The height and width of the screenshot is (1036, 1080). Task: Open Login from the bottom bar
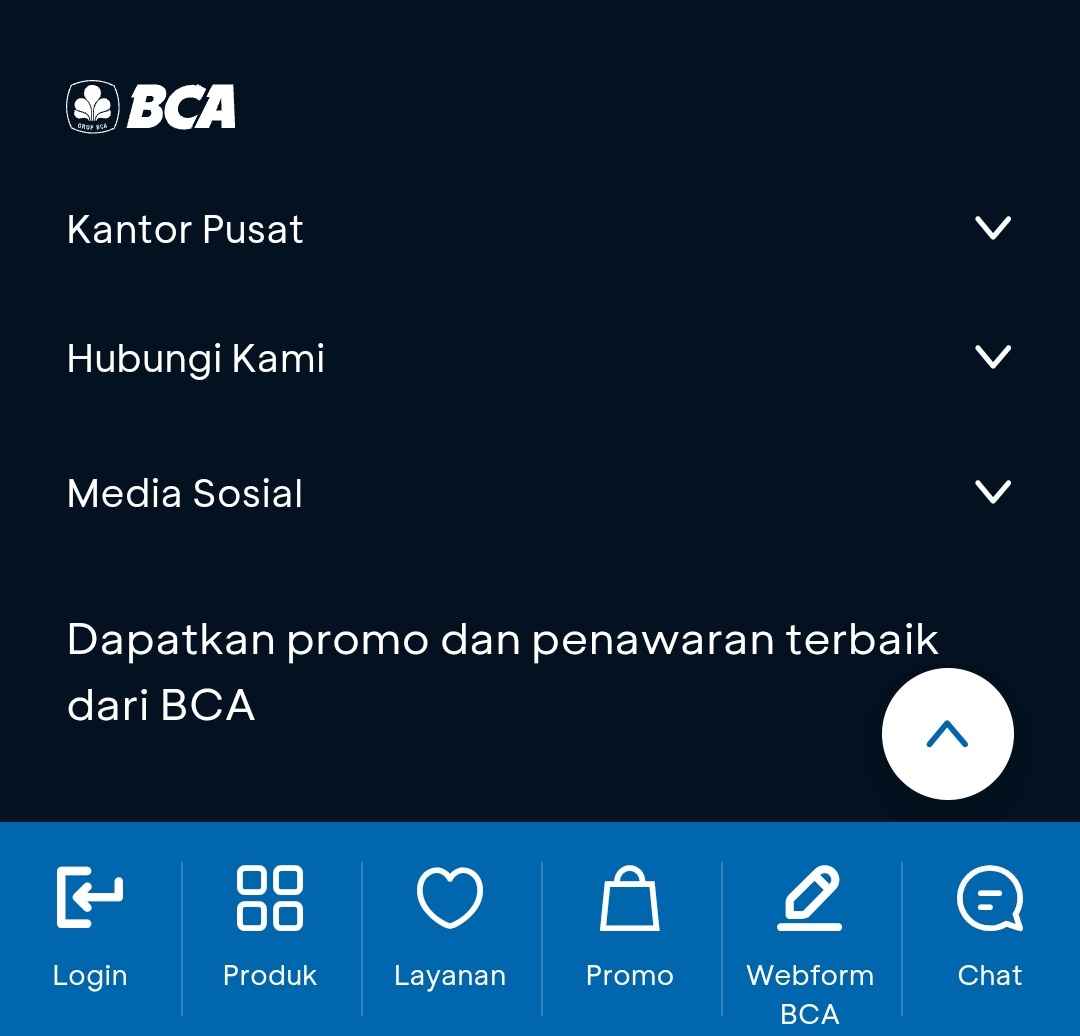pyautogui.click(x=90, y=925)
